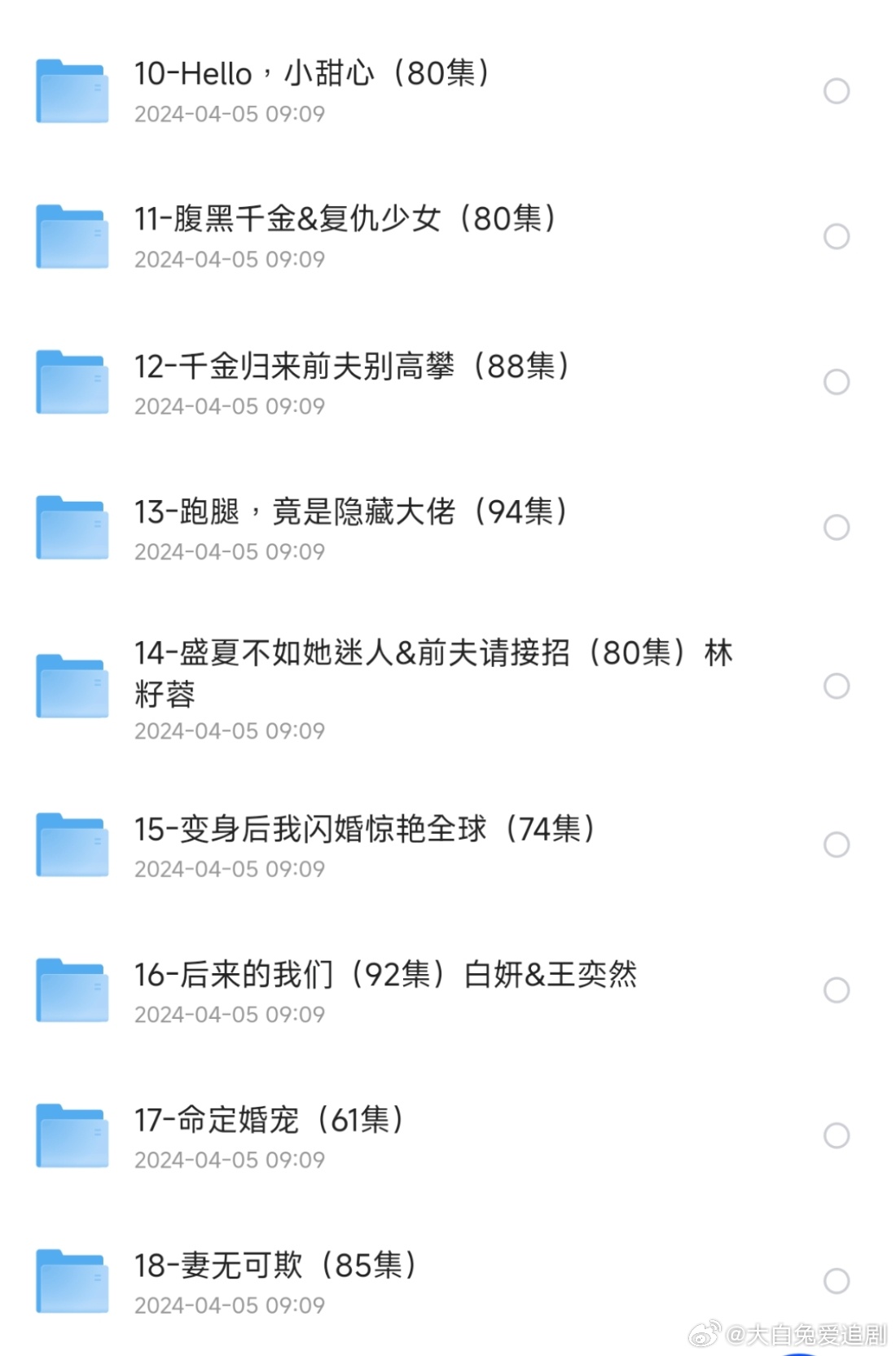Open folder 13-跑腿，竟是隐藏大佬（94集）
Viewport: 896px width, 1356px height.
tap(350, 513)
